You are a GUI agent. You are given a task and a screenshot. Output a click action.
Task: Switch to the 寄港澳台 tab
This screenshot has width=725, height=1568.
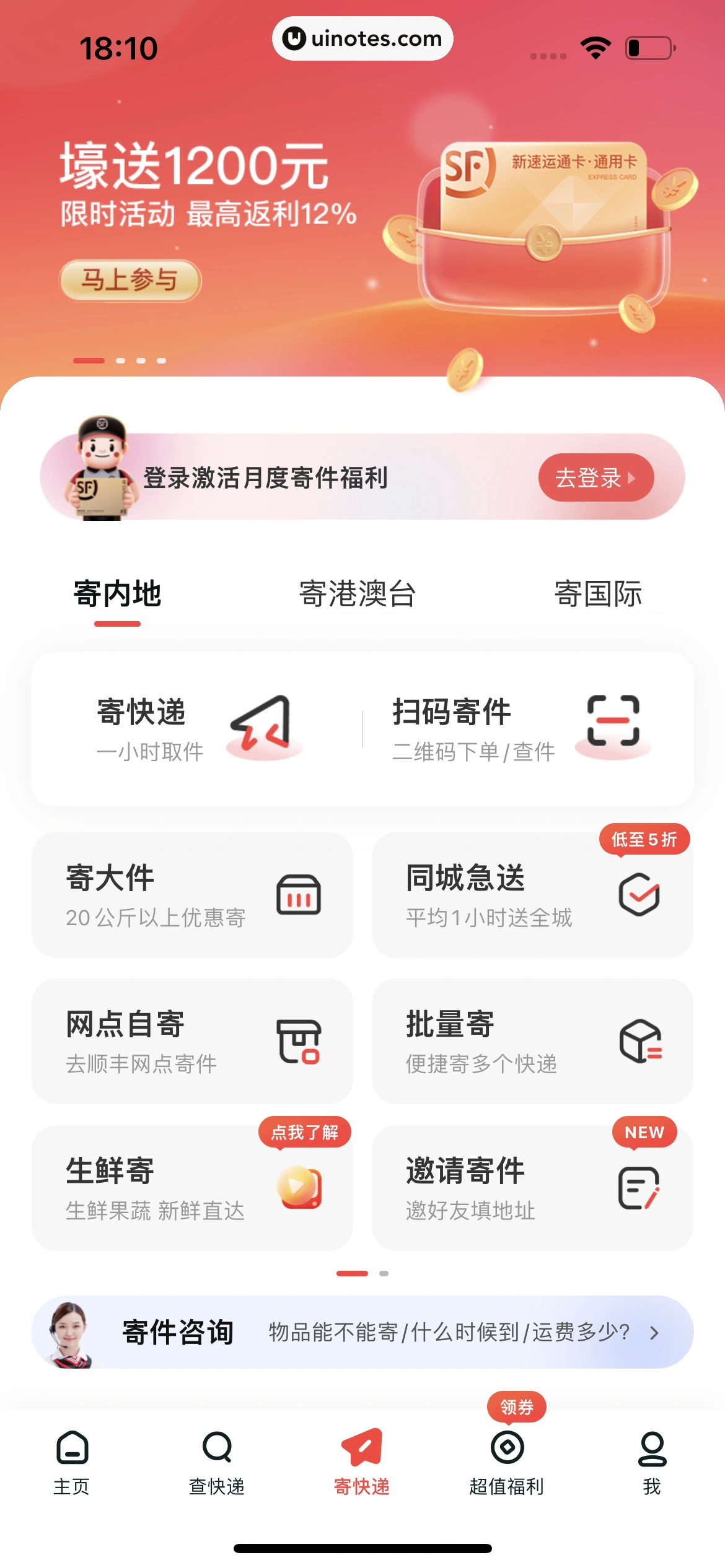point(358,593)
